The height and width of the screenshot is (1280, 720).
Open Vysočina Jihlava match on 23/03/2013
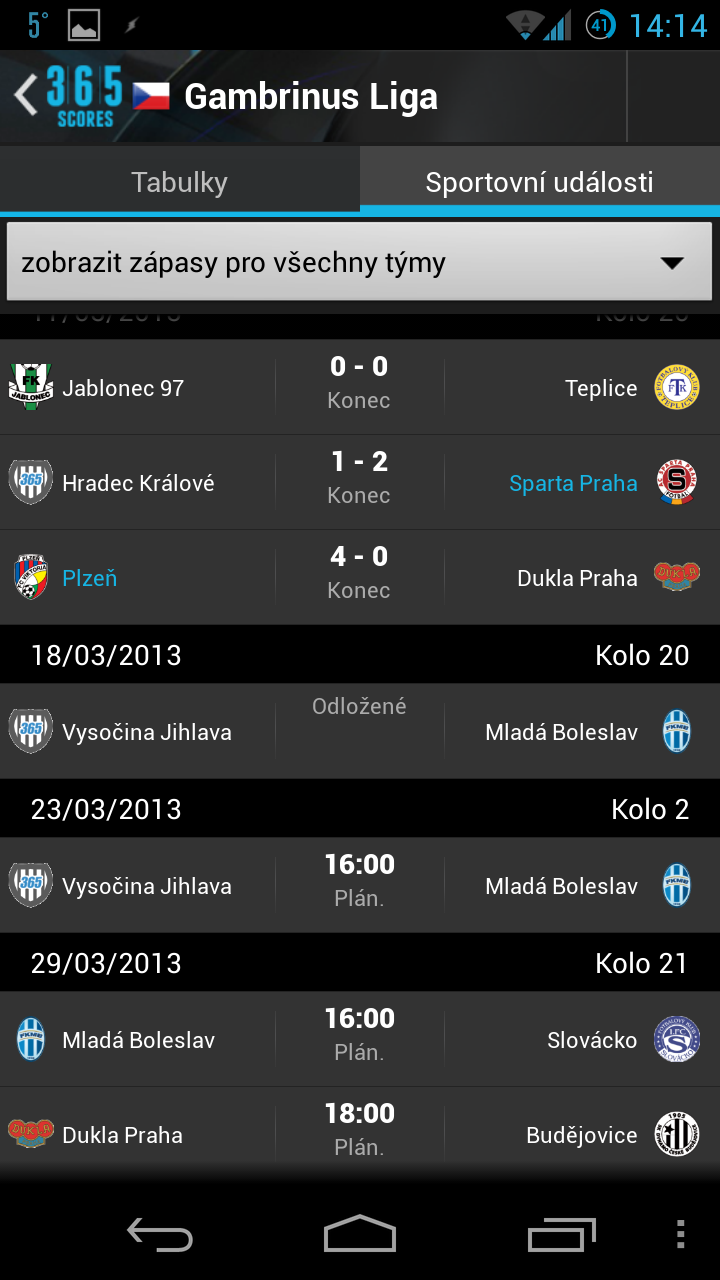360,885
